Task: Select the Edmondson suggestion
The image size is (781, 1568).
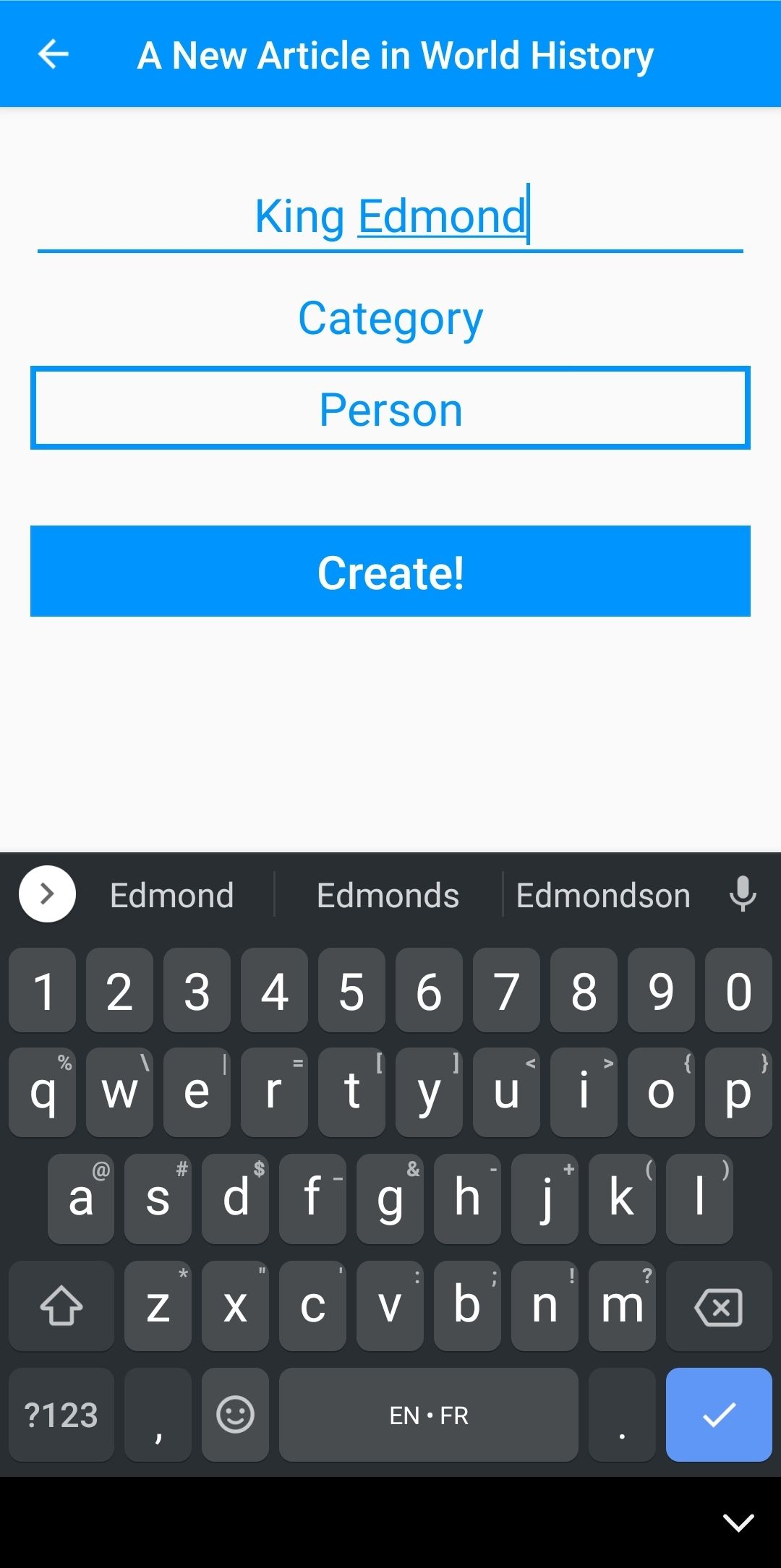Action: click(x=602, y=894)
